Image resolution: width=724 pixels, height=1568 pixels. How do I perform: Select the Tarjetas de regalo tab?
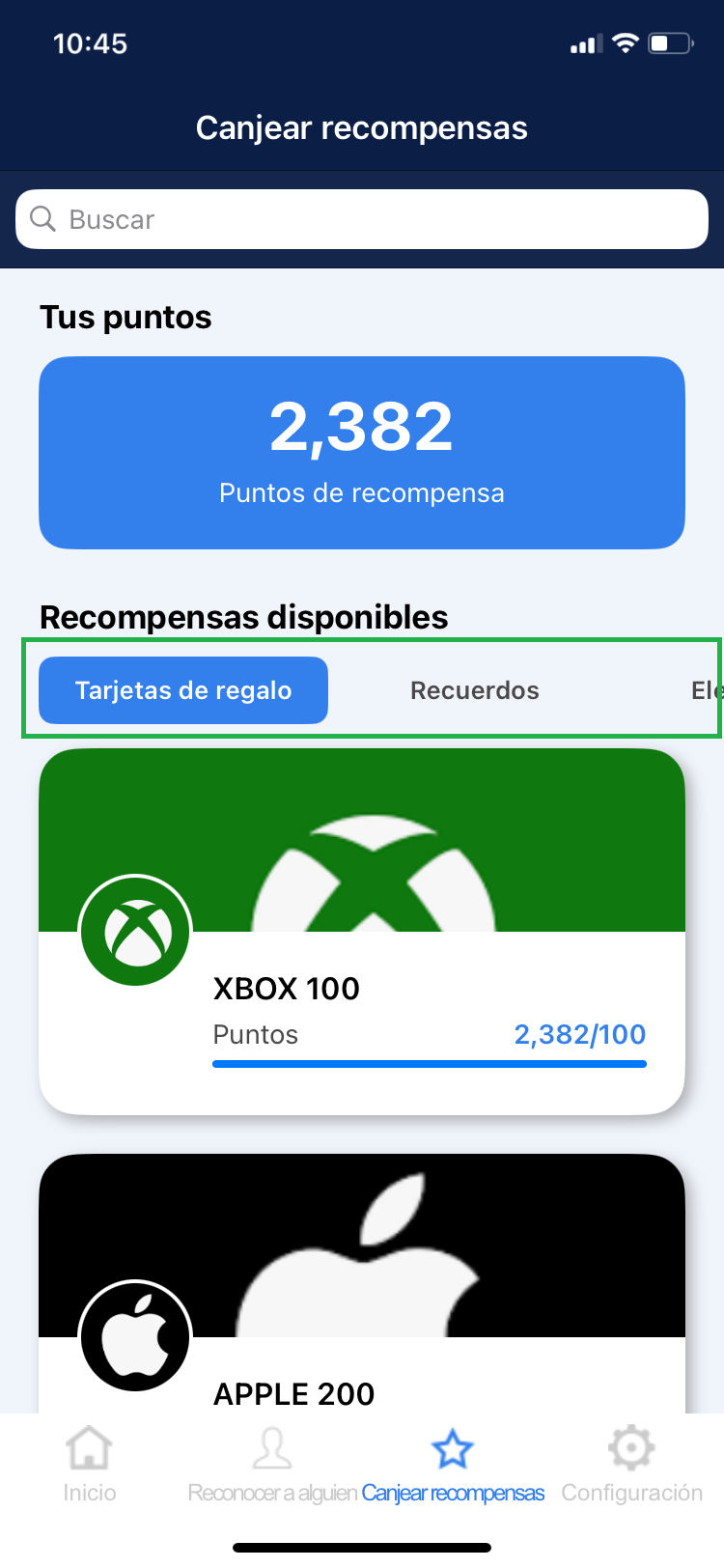click(x=183, y=690)
